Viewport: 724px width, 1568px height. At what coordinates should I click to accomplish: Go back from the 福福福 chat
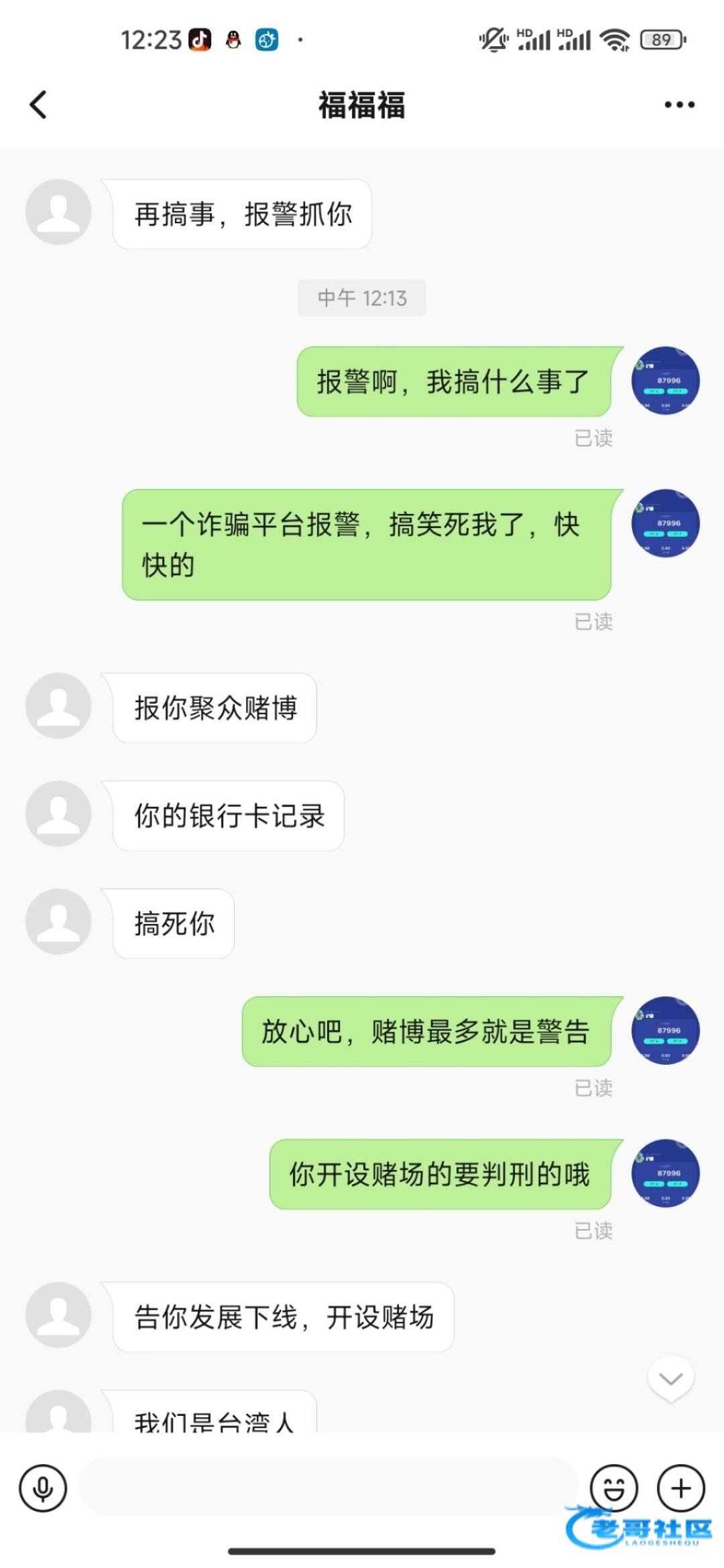tap(39, 105)
